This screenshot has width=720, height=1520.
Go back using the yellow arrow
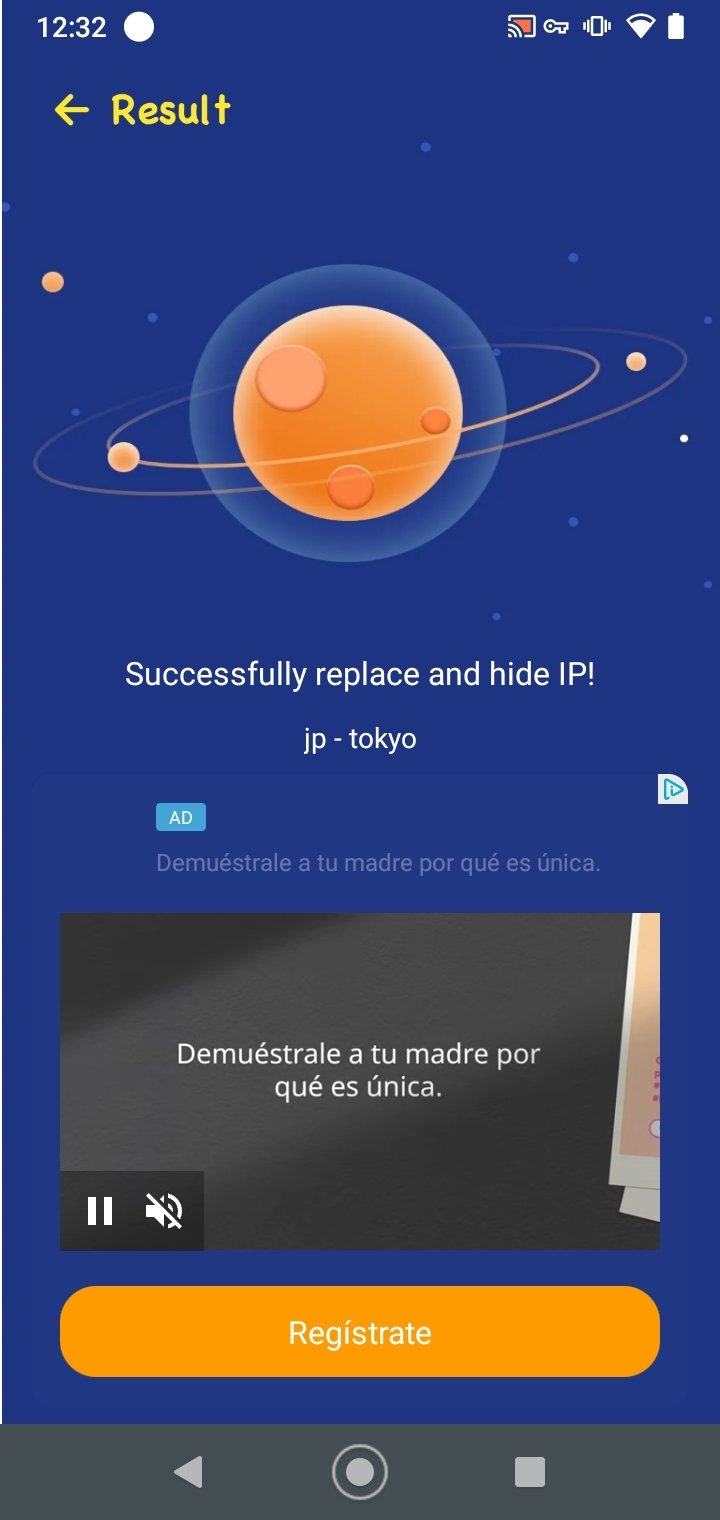click(72, 110)
